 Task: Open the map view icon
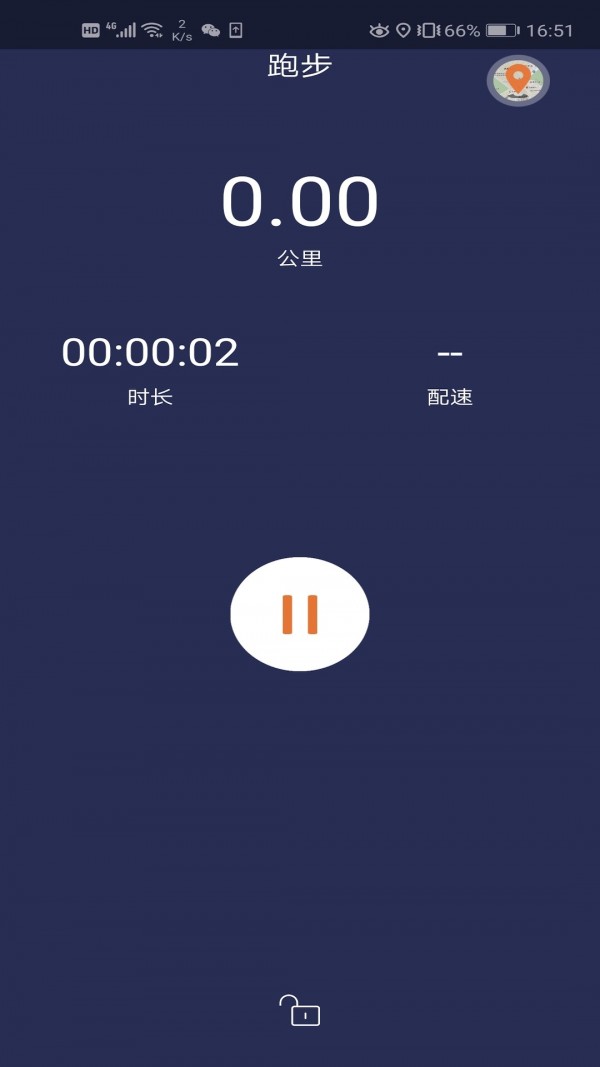pyautogui.click(x=517, y=81)
